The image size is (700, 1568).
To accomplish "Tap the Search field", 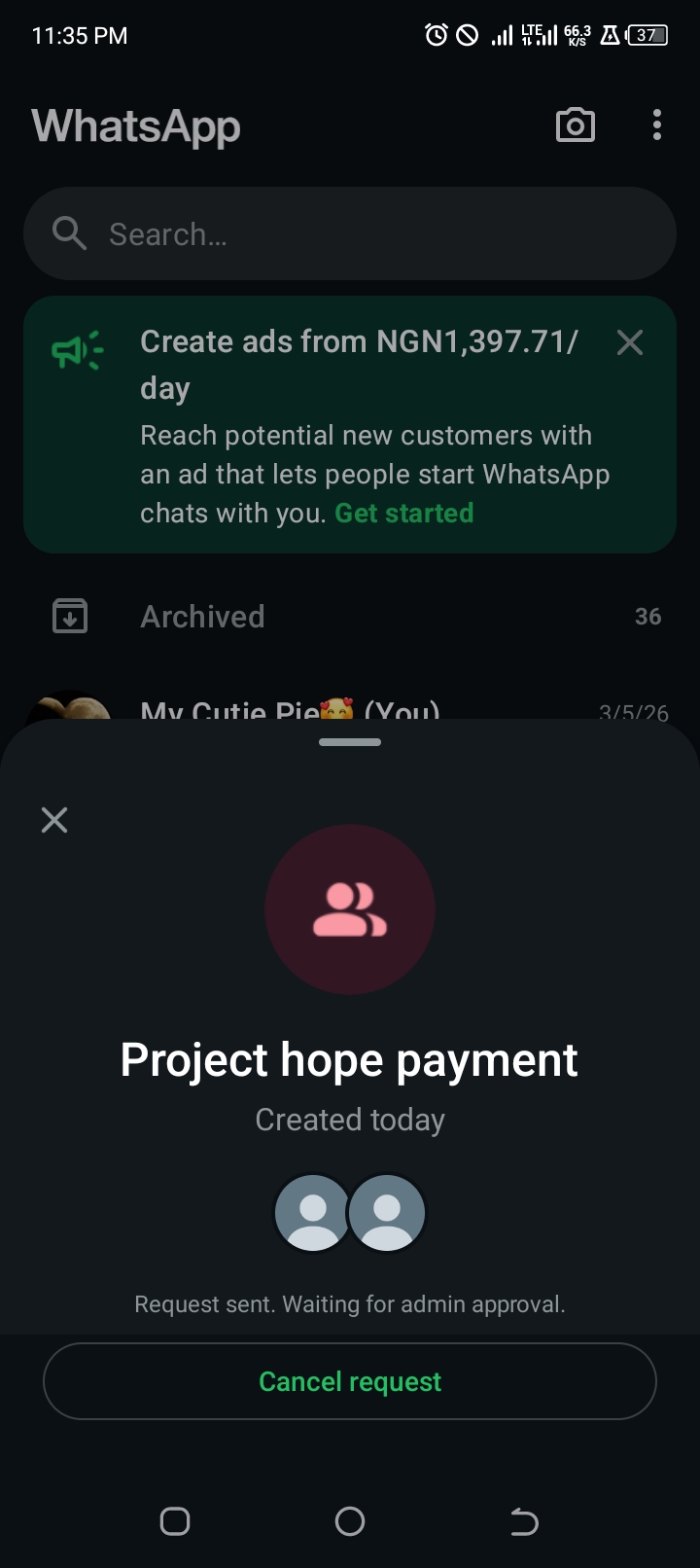I will [350, 233].
